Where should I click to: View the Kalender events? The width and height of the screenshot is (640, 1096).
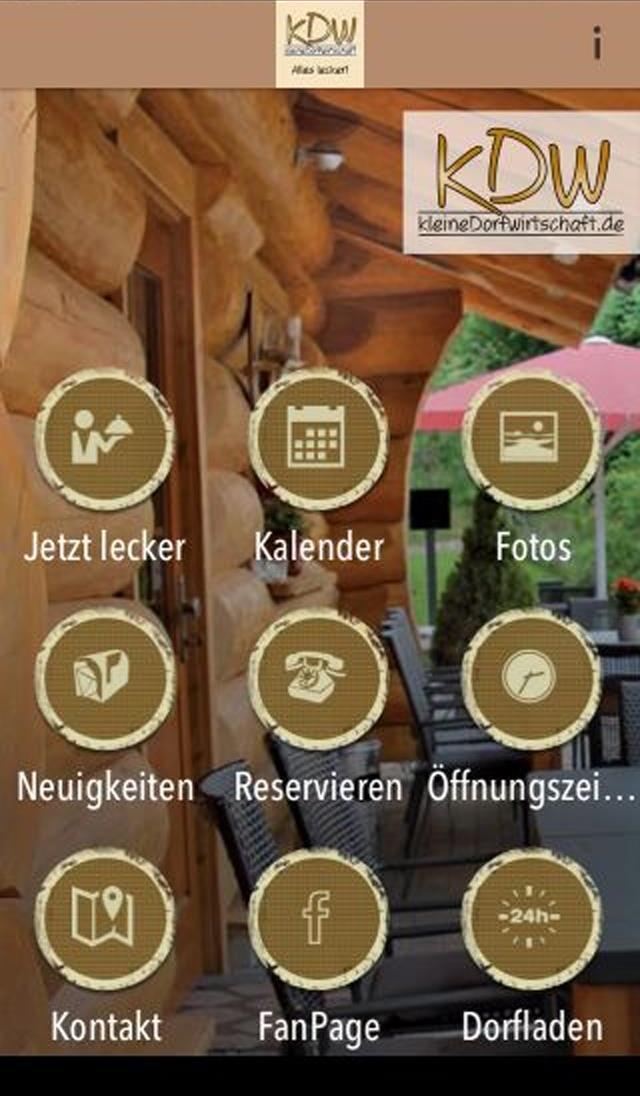pos(318,440)
